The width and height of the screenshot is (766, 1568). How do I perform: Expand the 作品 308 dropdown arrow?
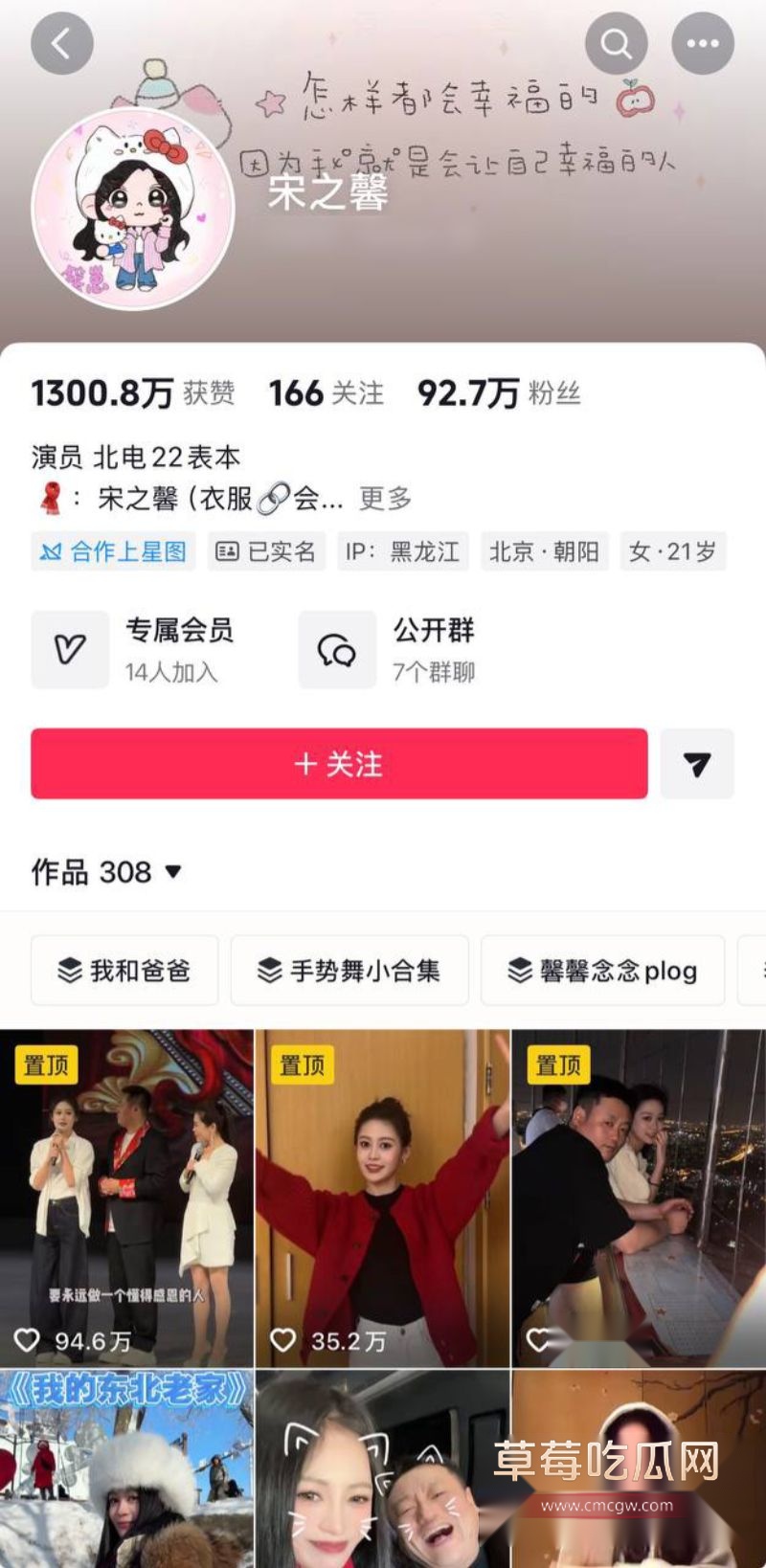[171, 872]
